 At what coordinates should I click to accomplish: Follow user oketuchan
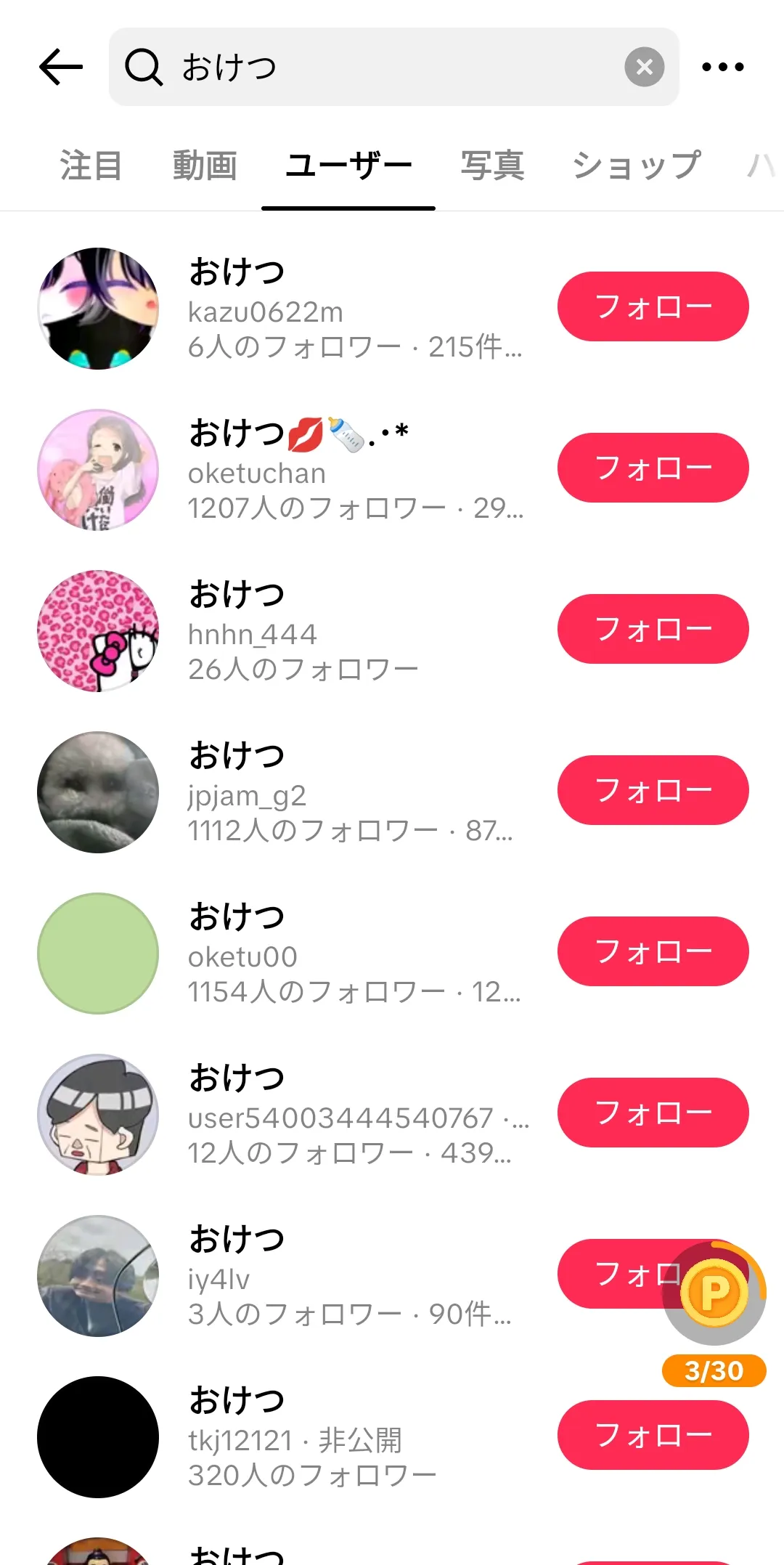click(653, 468)
